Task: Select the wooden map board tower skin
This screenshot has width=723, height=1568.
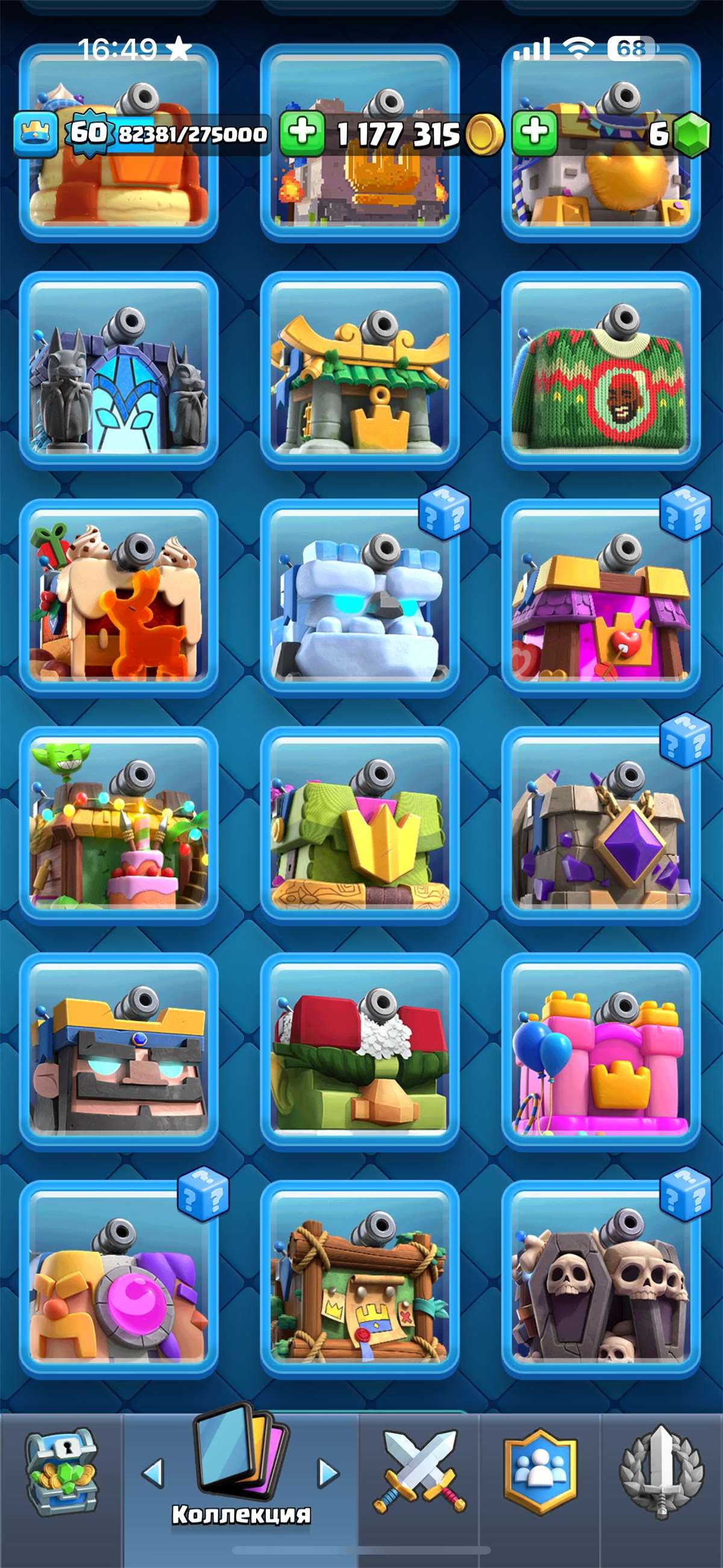Action: click(x=360, y=1279)
